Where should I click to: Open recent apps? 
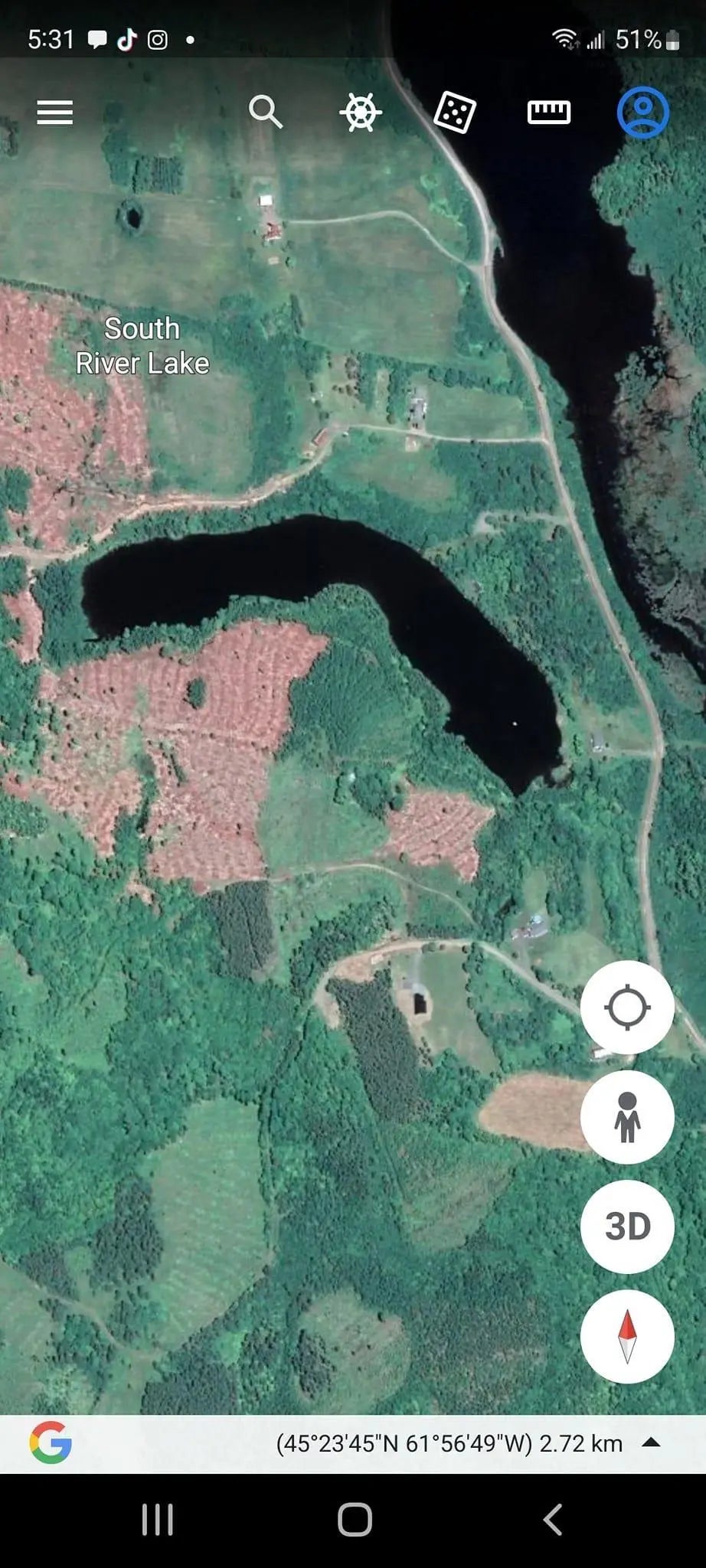pyautogui.click(x=158, y=1520)
